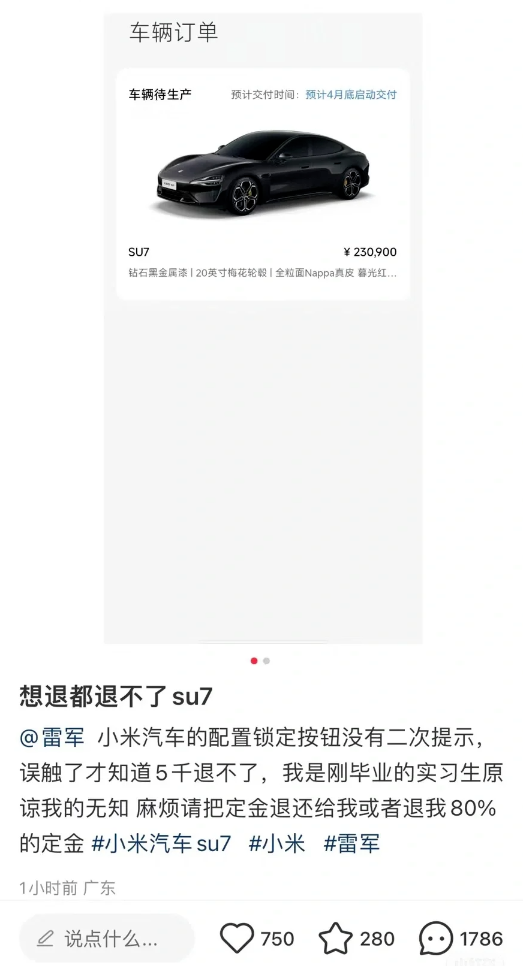
Task: View the vehicle order image full screen
Action: 263,328
